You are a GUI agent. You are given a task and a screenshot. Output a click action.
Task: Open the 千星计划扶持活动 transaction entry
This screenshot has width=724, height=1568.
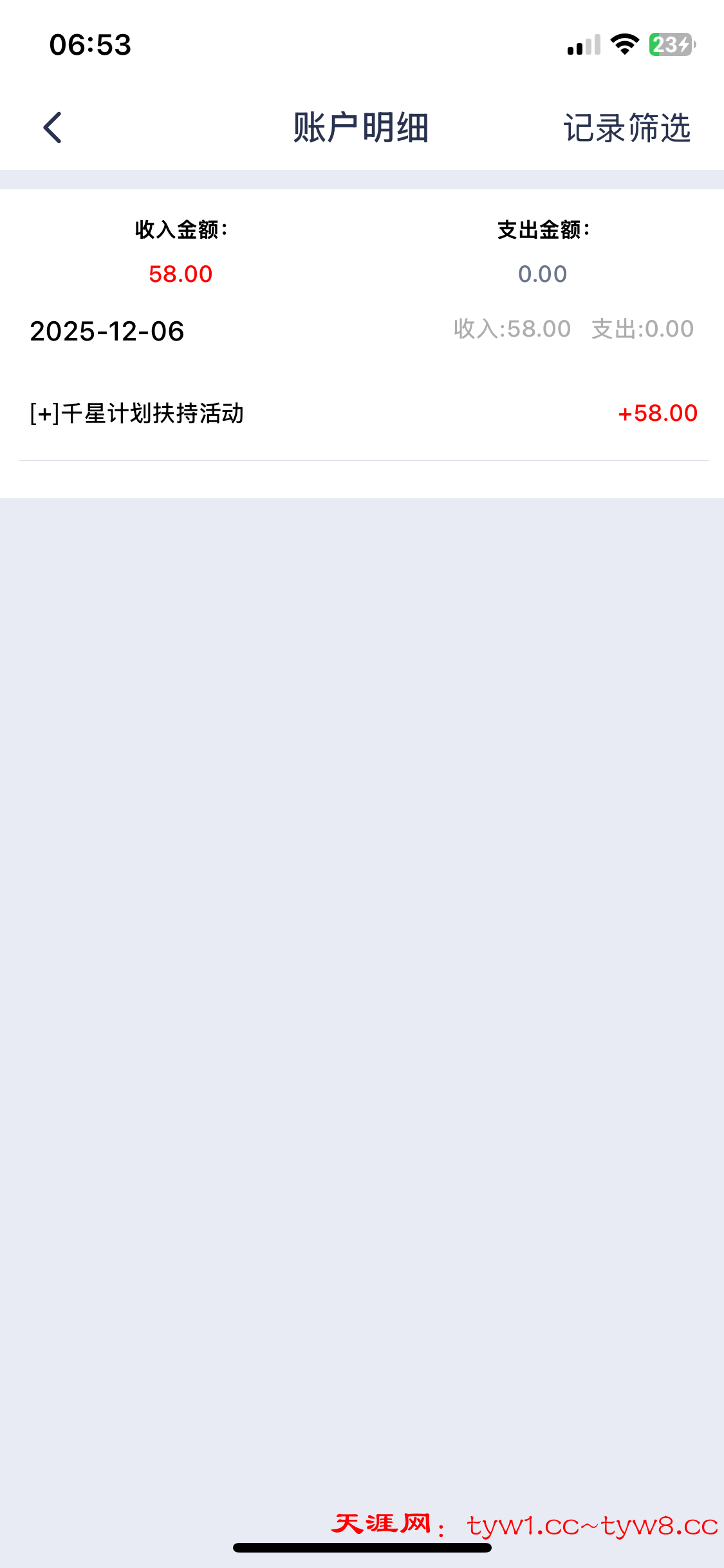(x=362, y=413)
